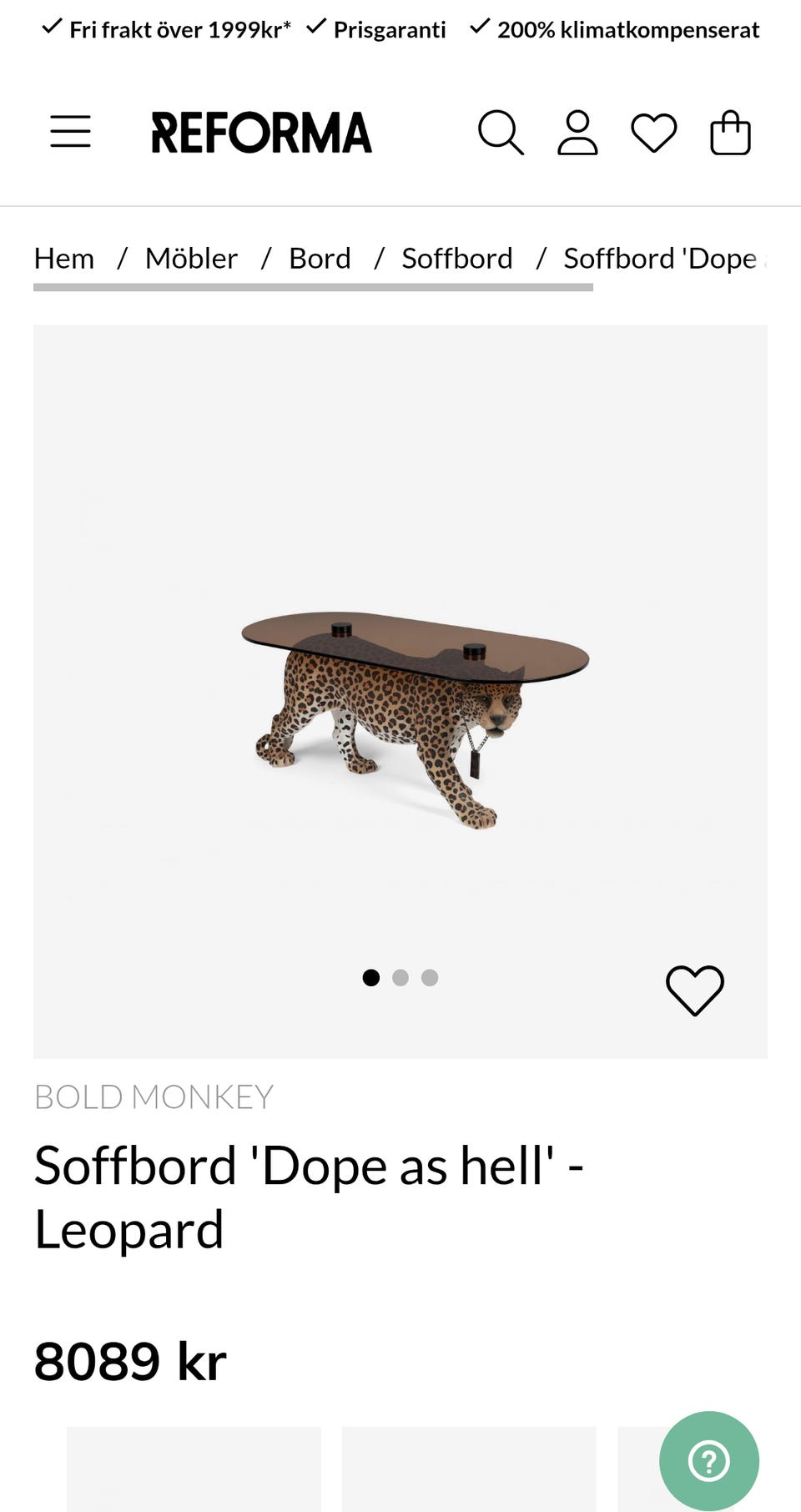The width and height of the screenshot is (801, 1512).
Task: Open the help chat bubble
Action: tap(708, 1460)
